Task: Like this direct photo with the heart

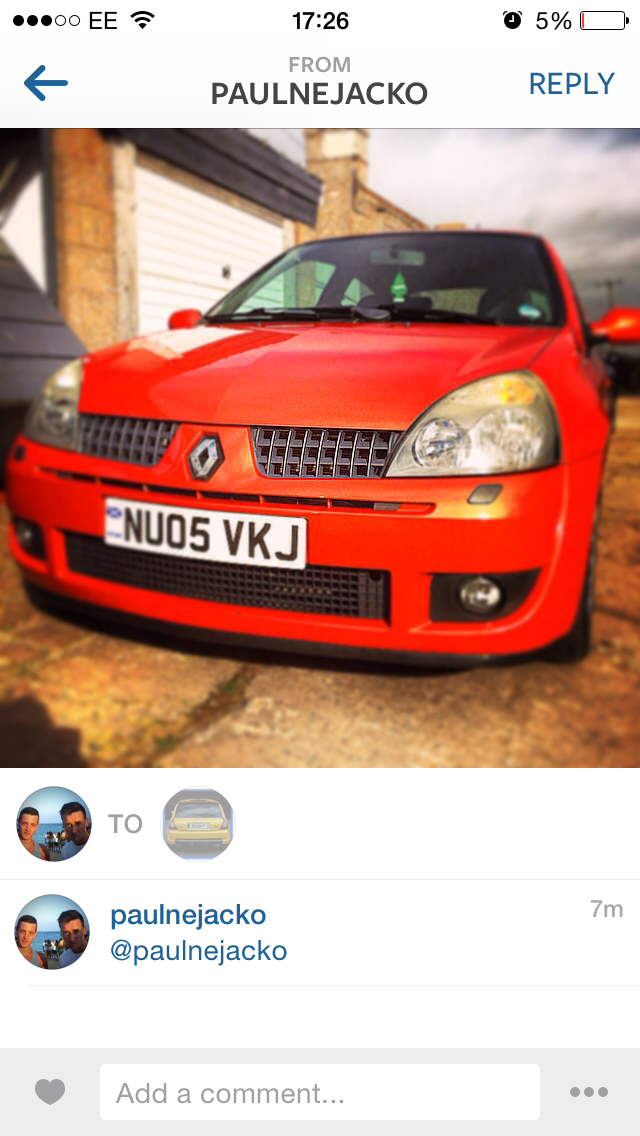Action: click(50, 1092)
